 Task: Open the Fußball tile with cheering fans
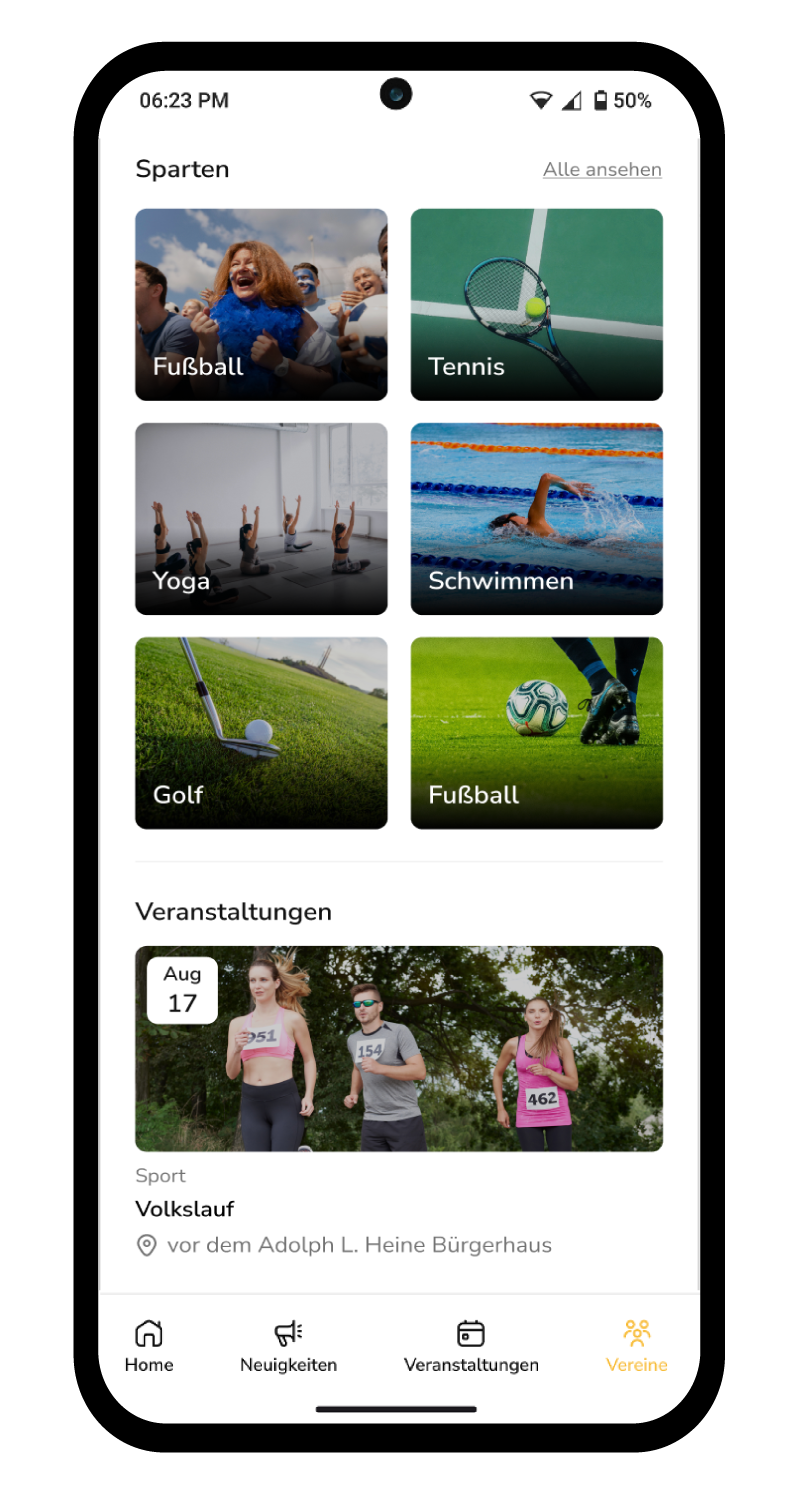point(261,304)
